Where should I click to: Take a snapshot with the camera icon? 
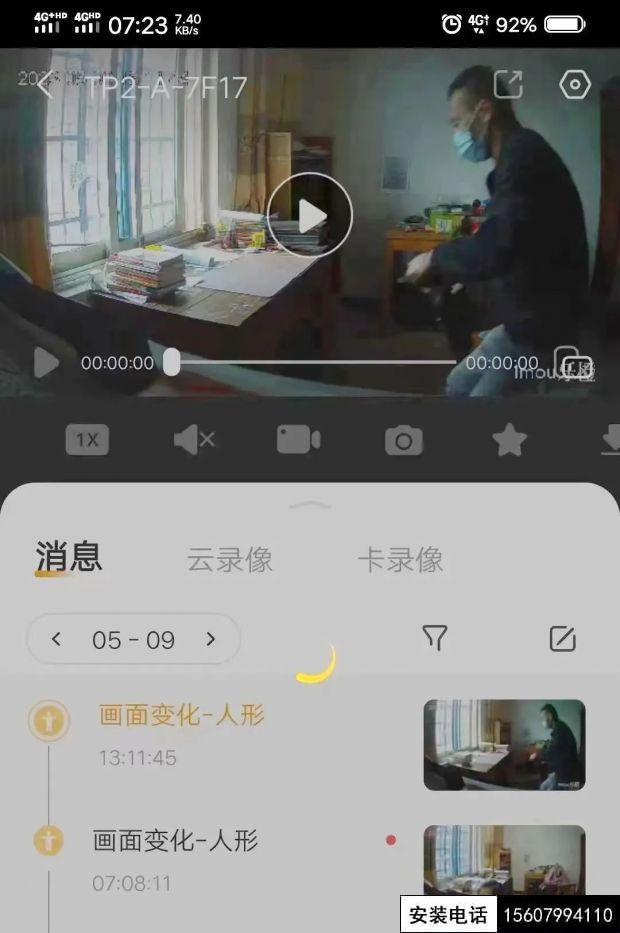click(403, 440)
